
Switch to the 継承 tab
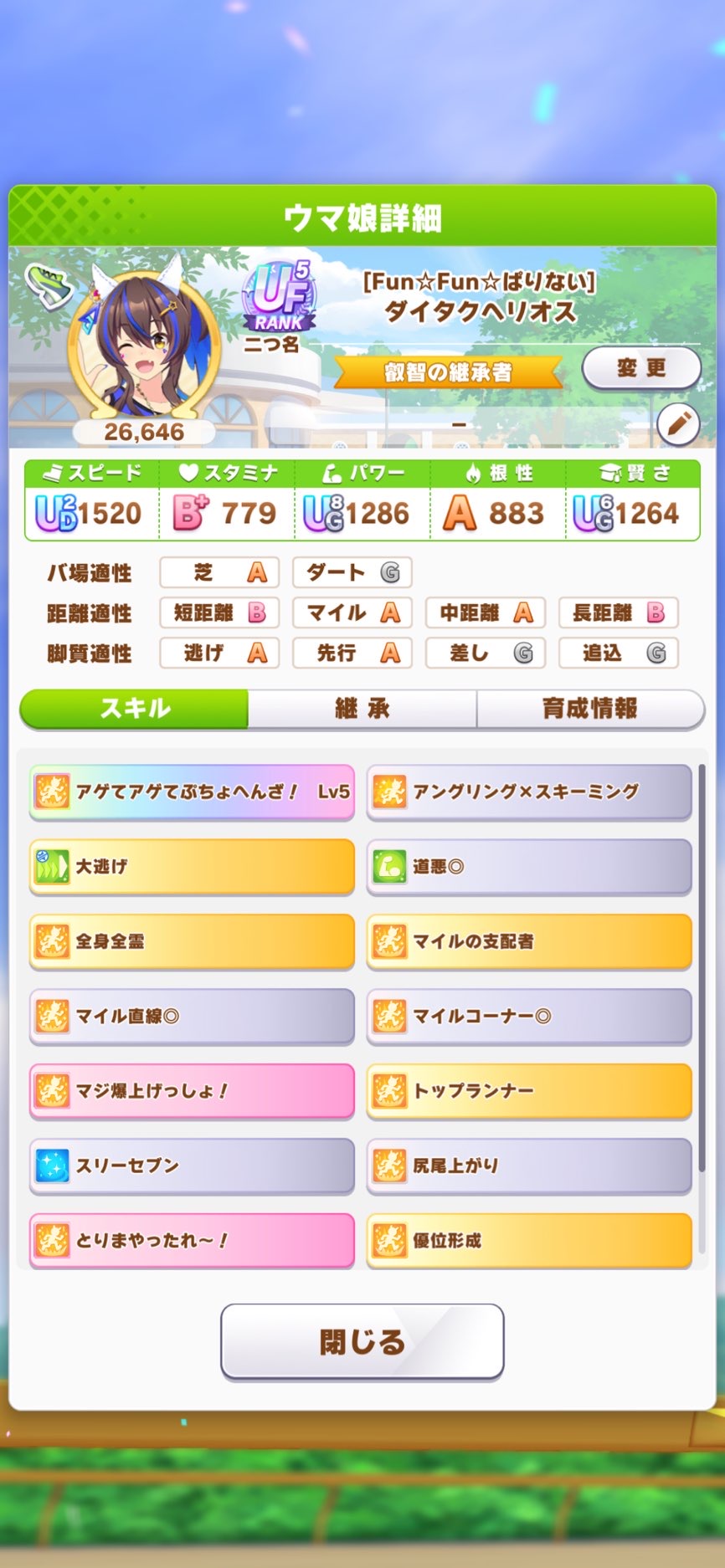point(362,710)
